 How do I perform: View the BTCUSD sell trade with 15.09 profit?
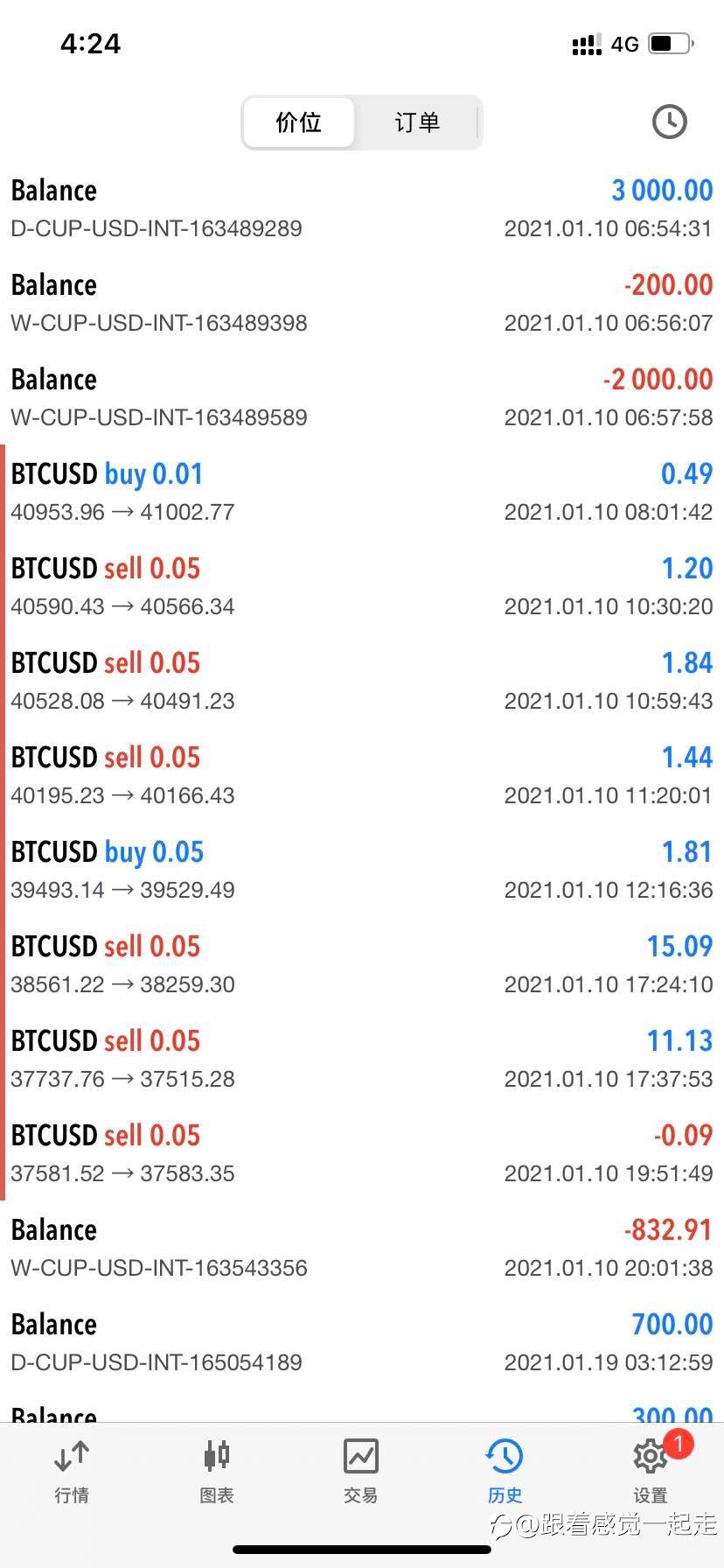coord(362,964)
